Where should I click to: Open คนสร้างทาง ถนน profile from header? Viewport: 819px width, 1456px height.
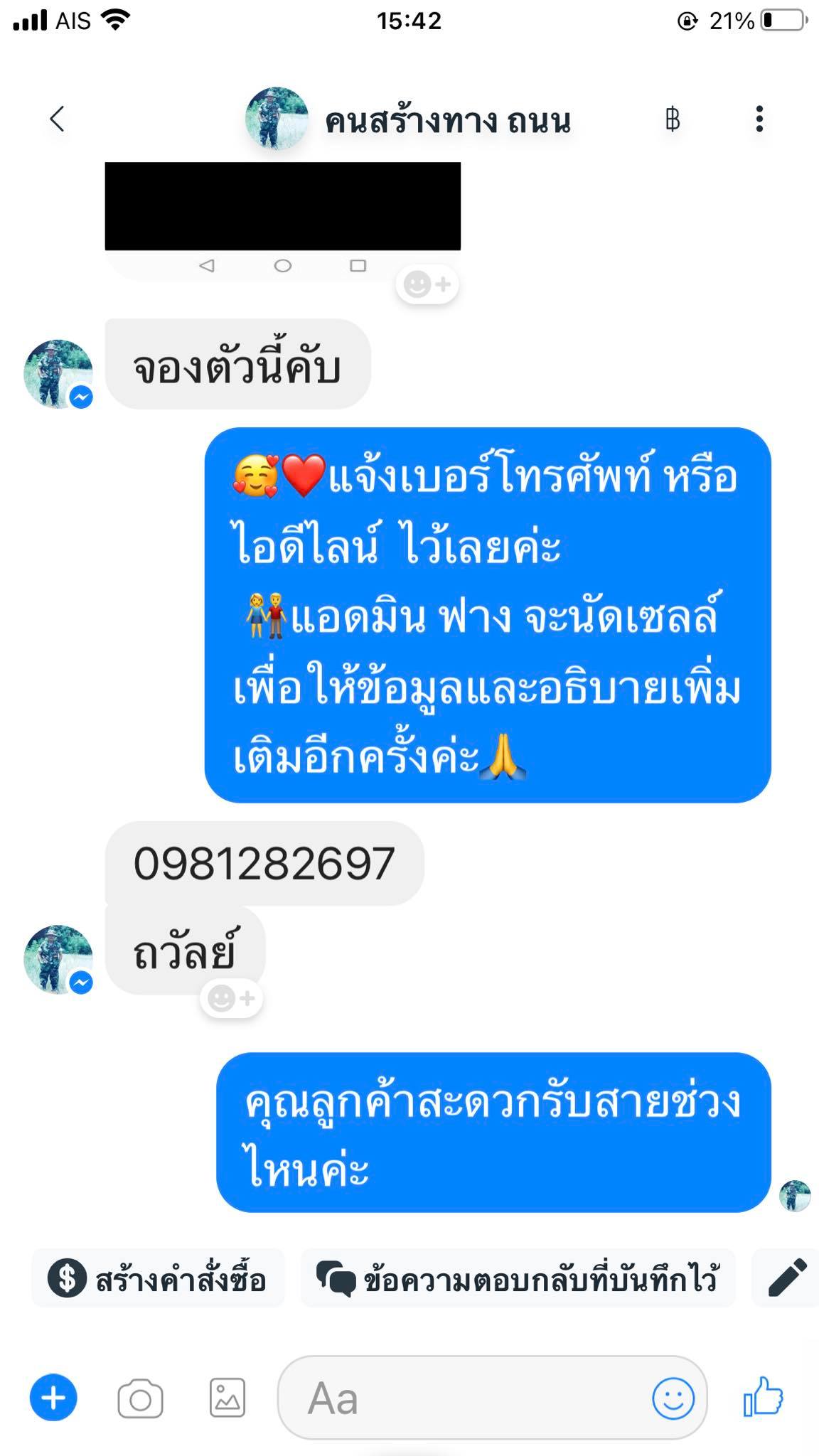(446, 120)
